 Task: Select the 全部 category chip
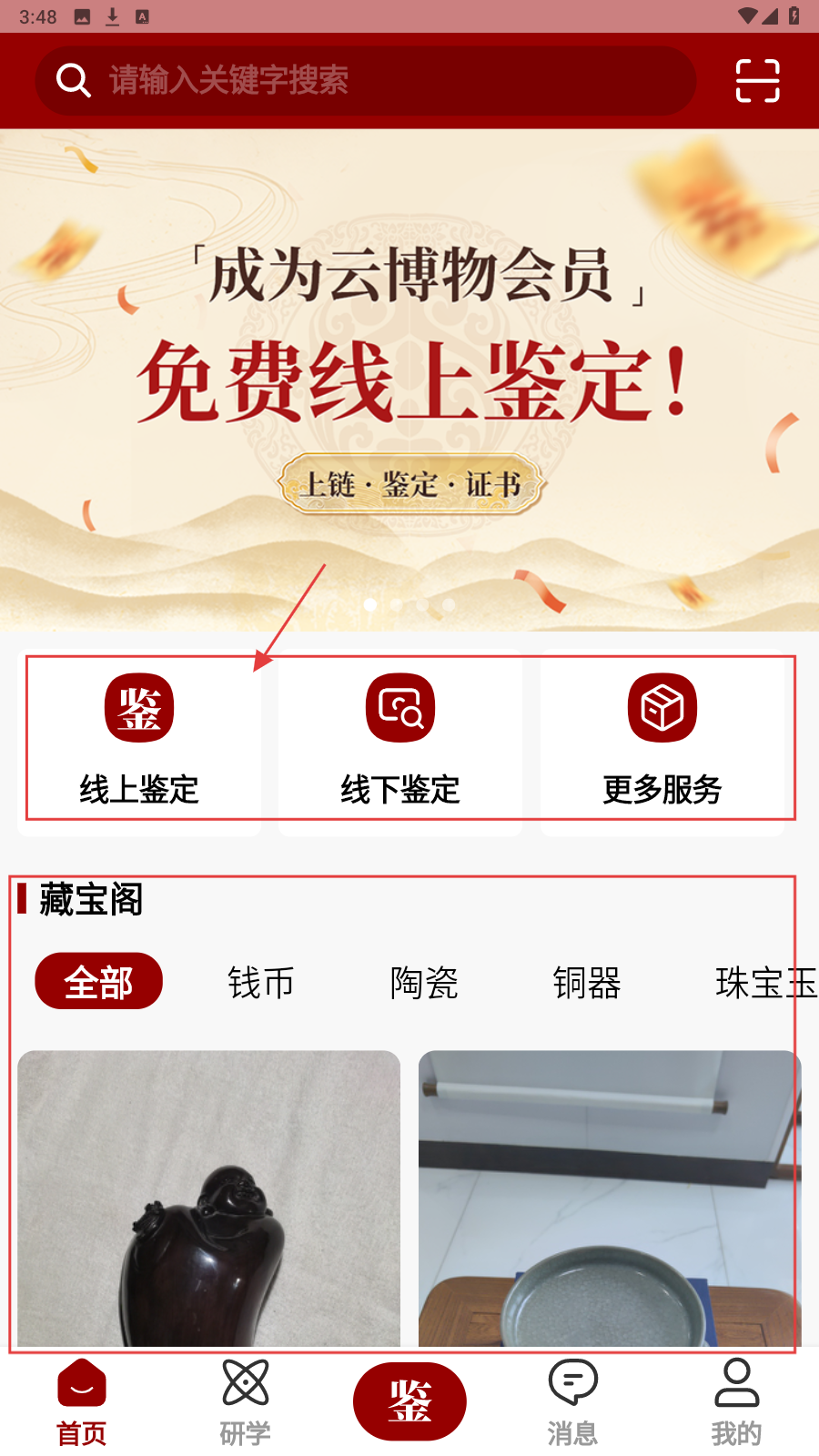click(x=98, y=982)
